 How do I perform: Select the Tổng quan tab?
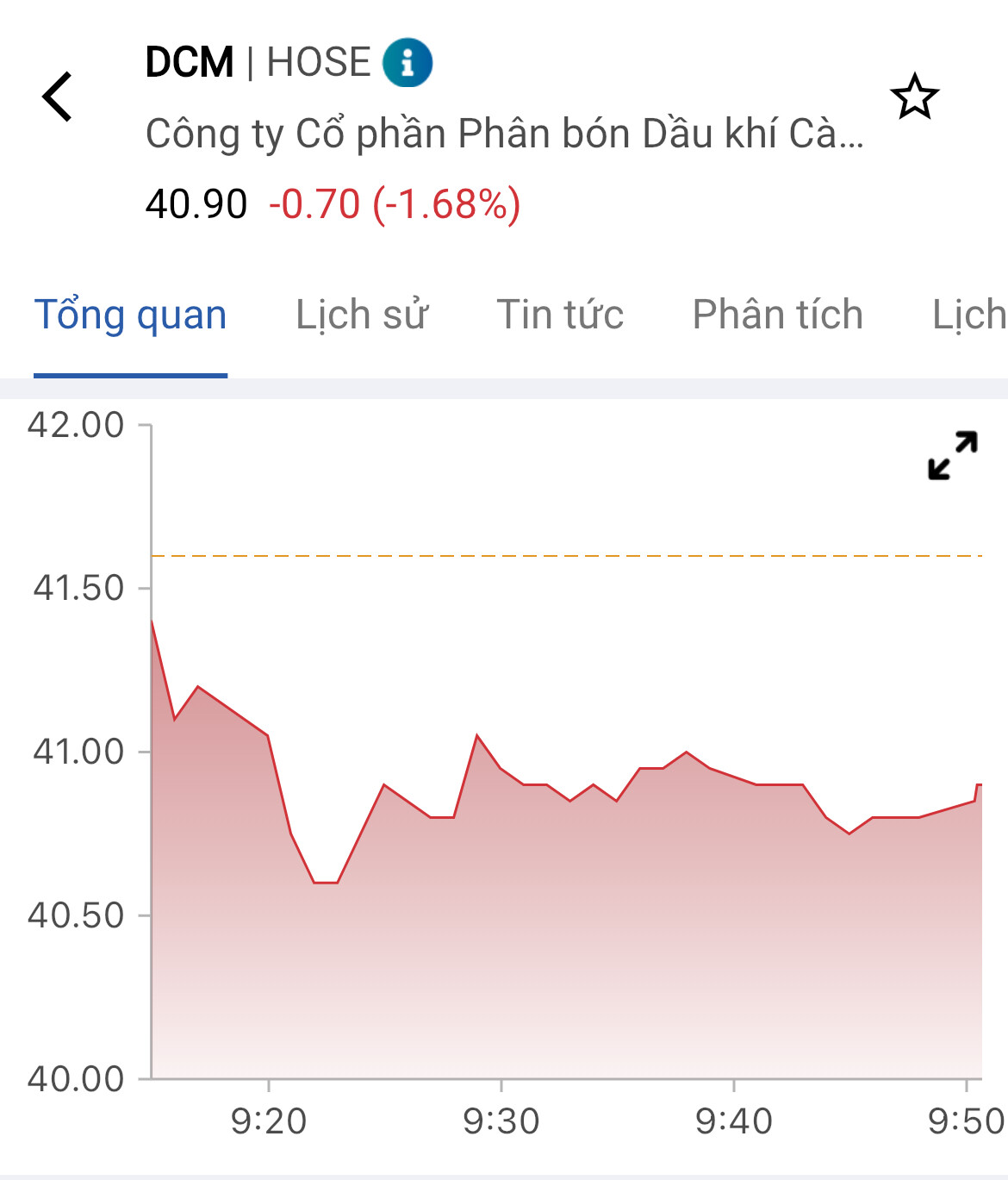click(130, 315)
